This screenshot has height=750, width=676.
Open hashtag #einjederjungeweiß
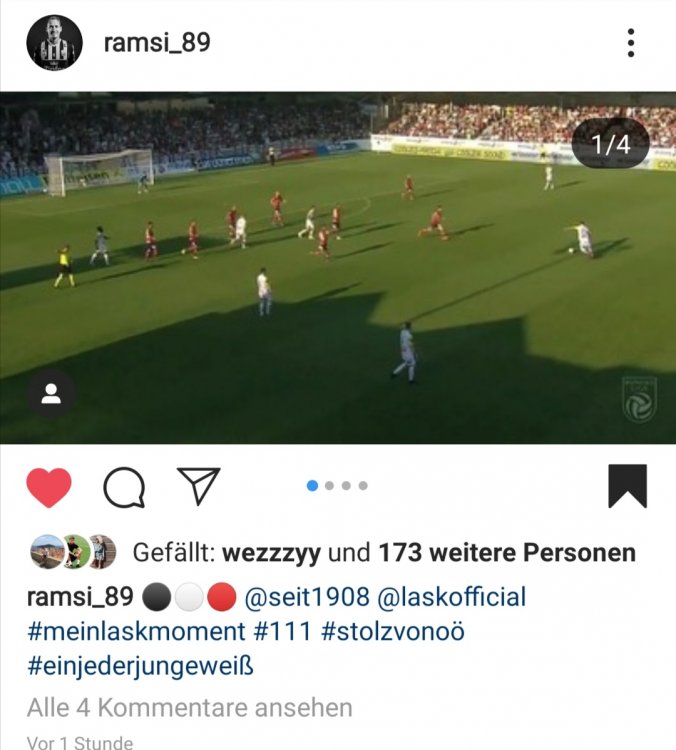click(140, 665)
